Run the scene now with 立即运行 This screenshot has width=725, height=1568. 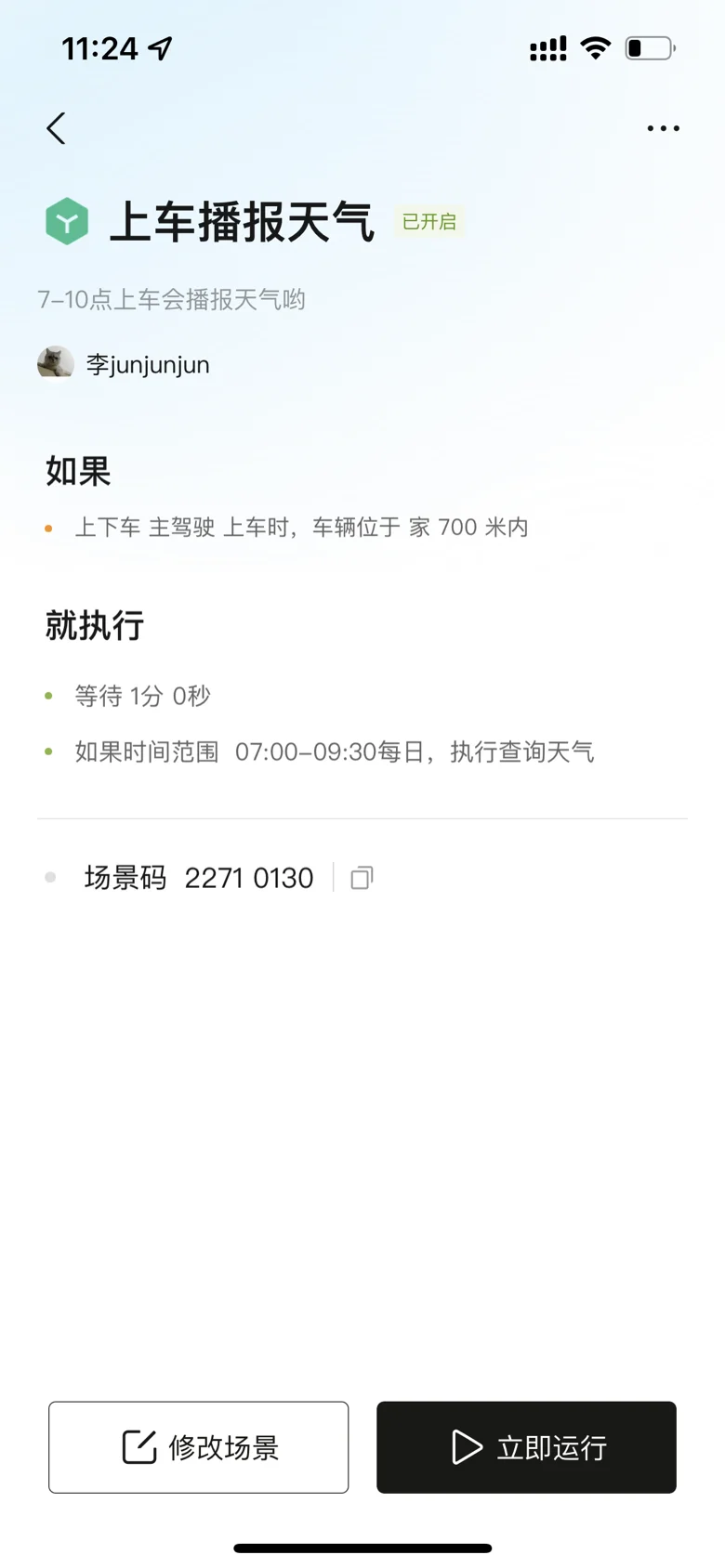tap(526, 1447)
